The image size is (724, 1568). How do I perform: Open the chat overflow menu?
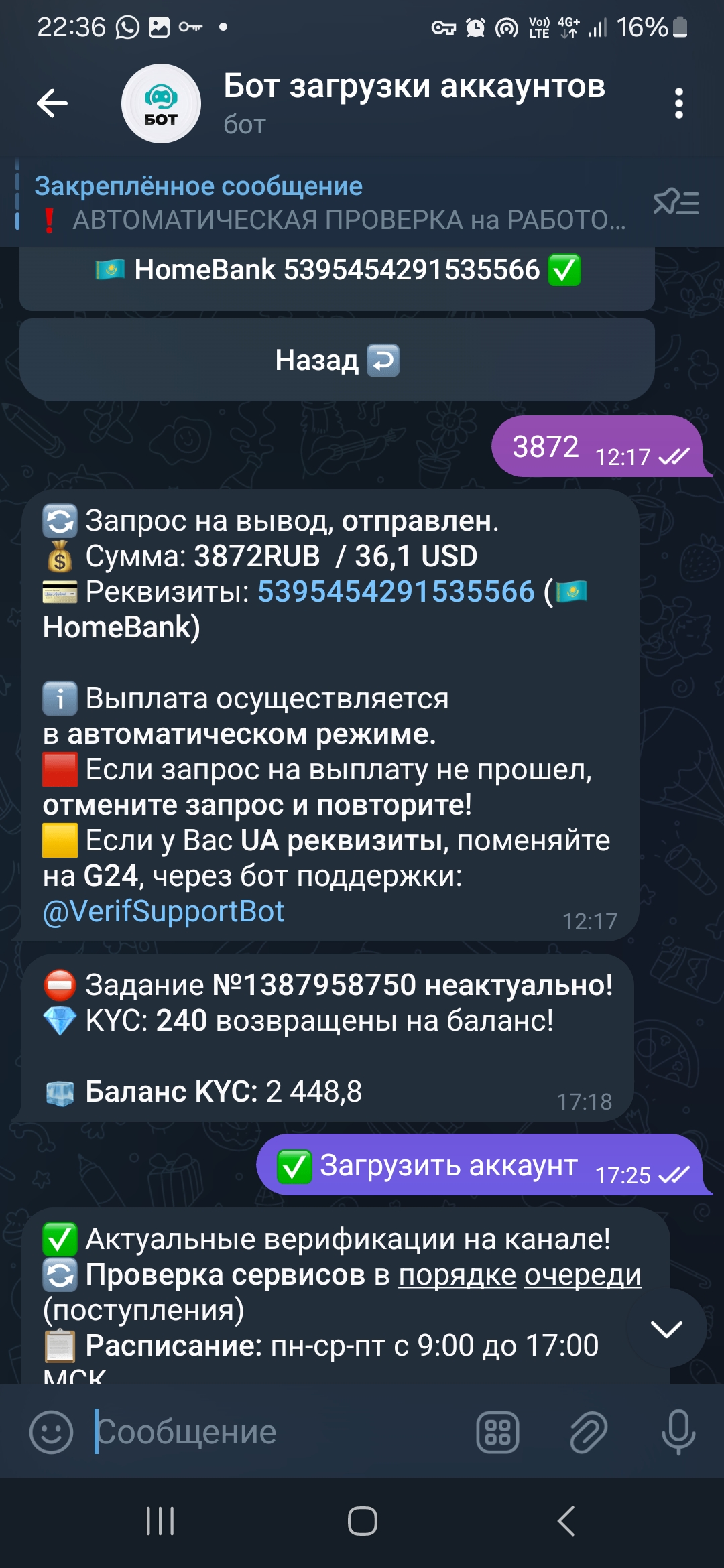678,104
